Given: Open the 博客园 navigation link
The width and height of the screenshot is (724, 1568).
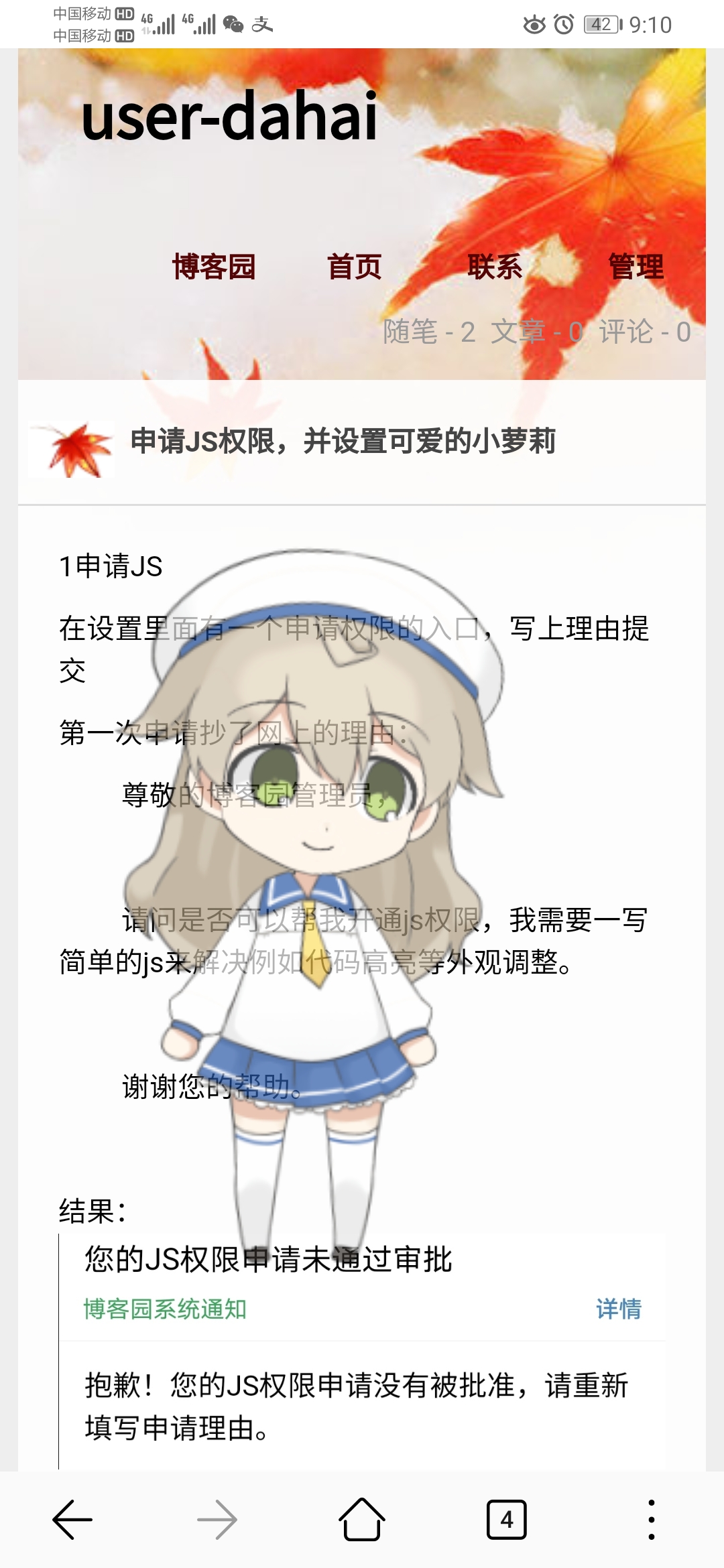Looking at the screenshot, I should (x=214, y=267).
